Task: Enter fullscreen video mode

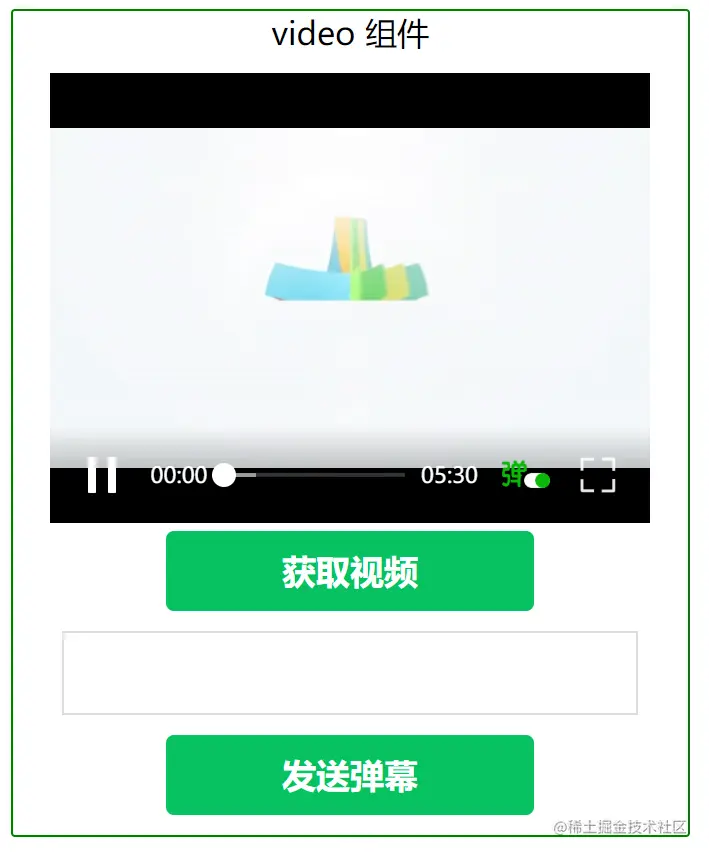Action: coord(597,475)
